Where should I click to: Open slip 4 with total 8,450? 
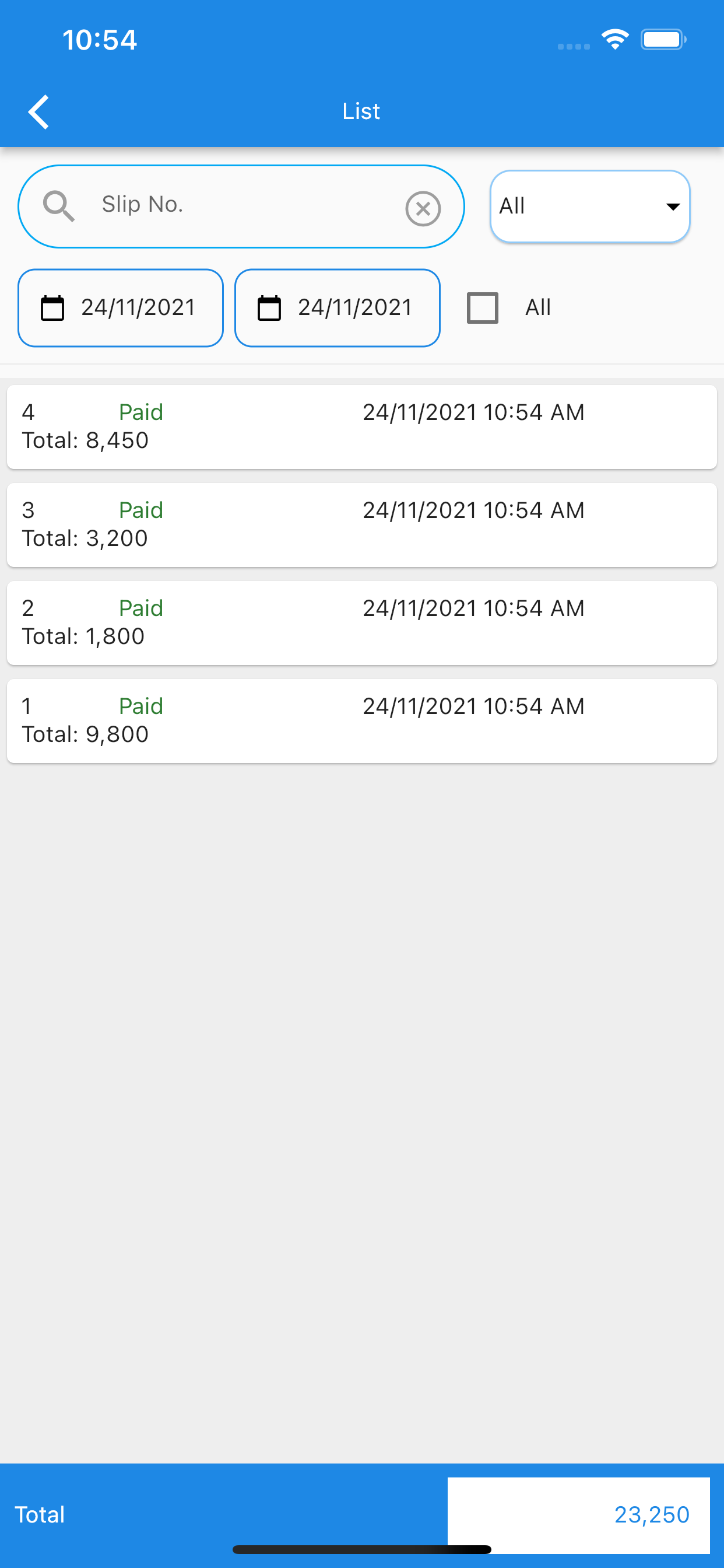[x=362, y=426]
